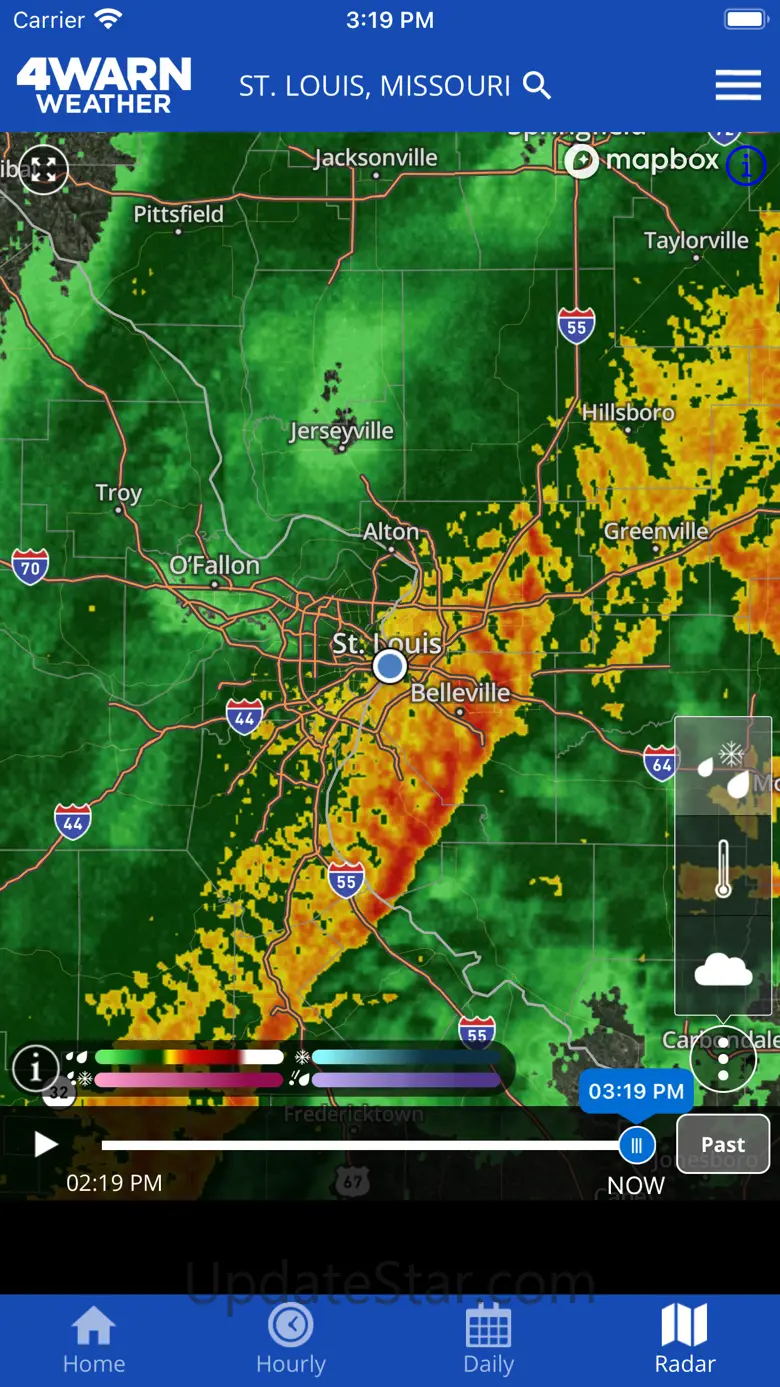Play the radar animation
The height and width of the screenshot is (1387, 780).
tap(46, 1144)
